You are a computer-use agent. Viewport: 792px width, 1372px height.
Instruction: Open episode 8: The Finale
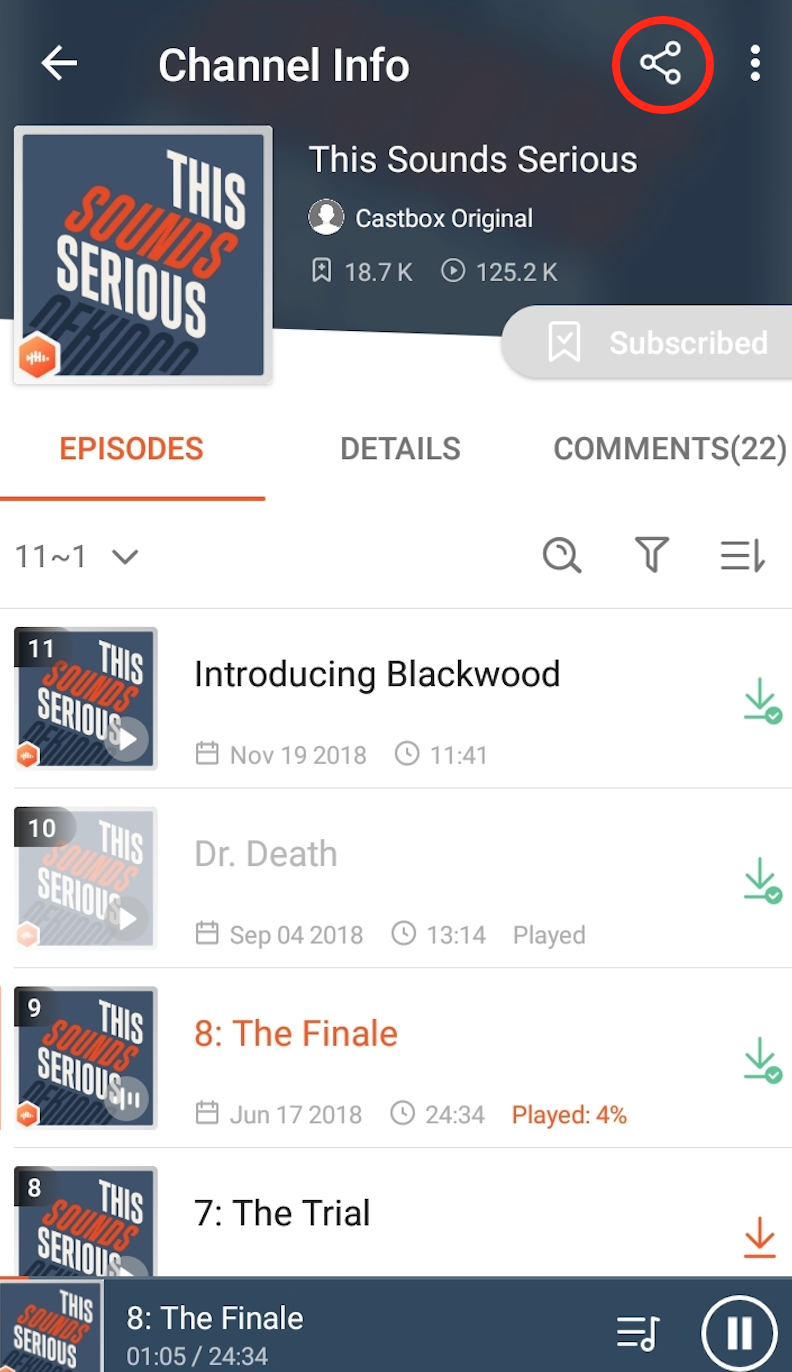(296, 1034)
